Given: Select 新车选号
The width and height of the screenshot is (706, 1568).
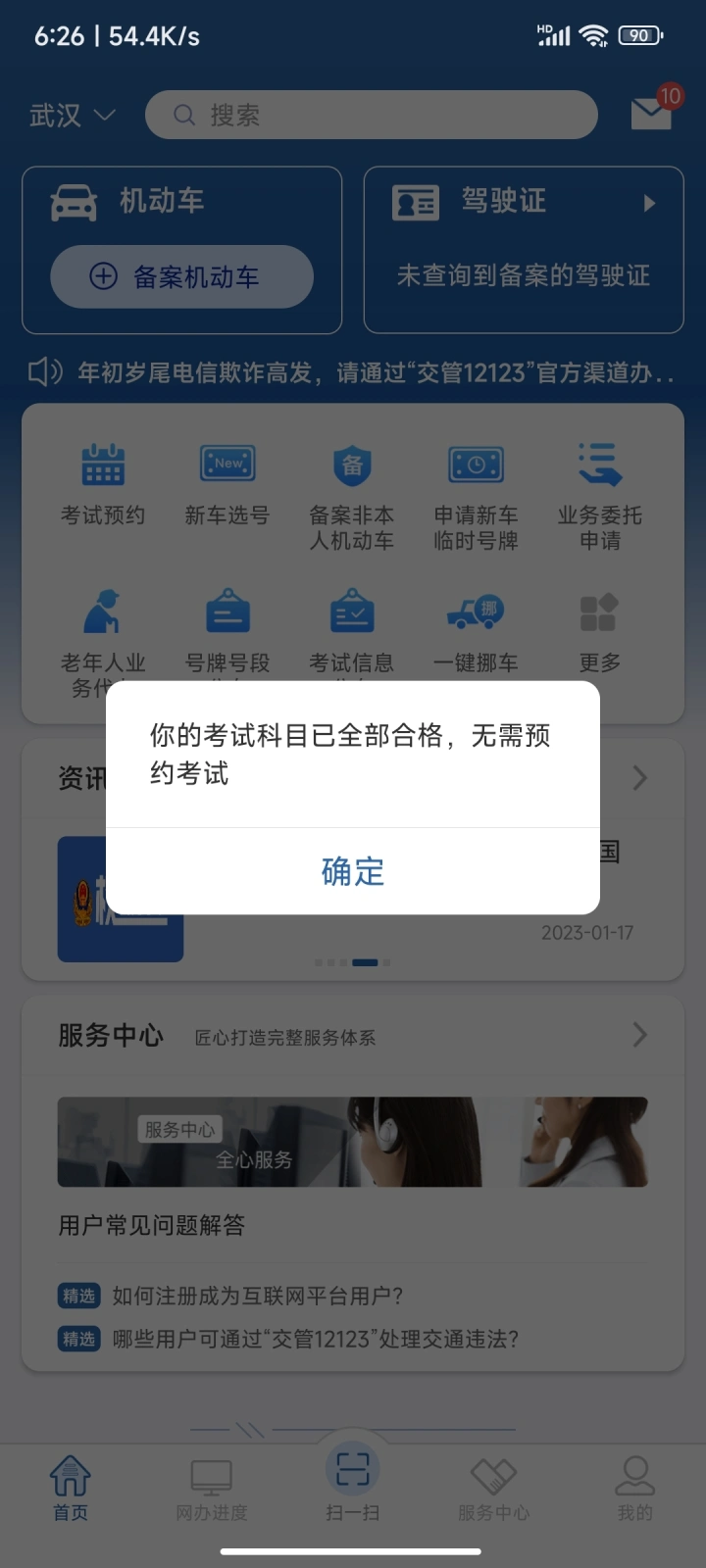Looking at the screenshot, I should [x=227, y=484].
